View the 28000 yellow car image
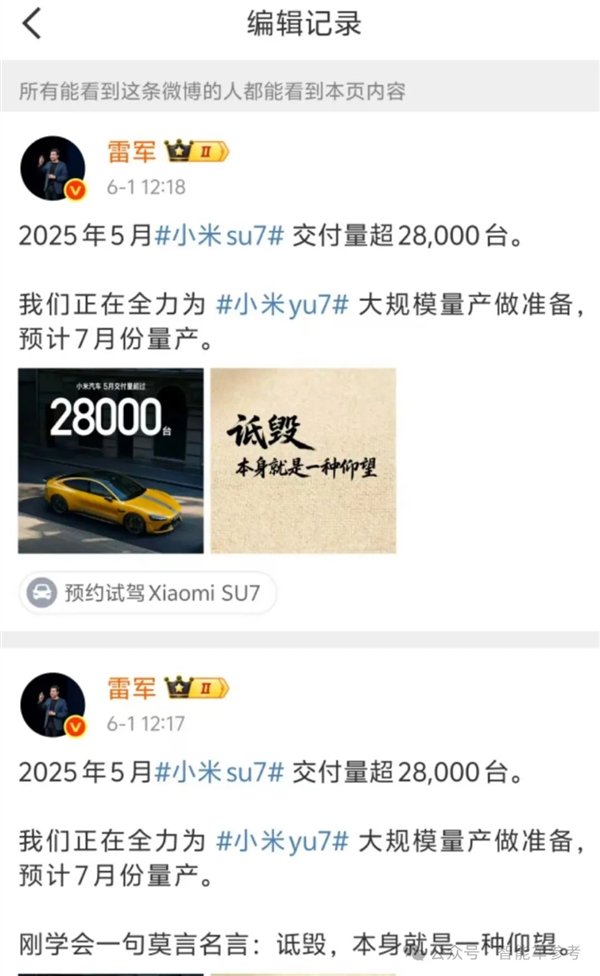 coord(111,461)
